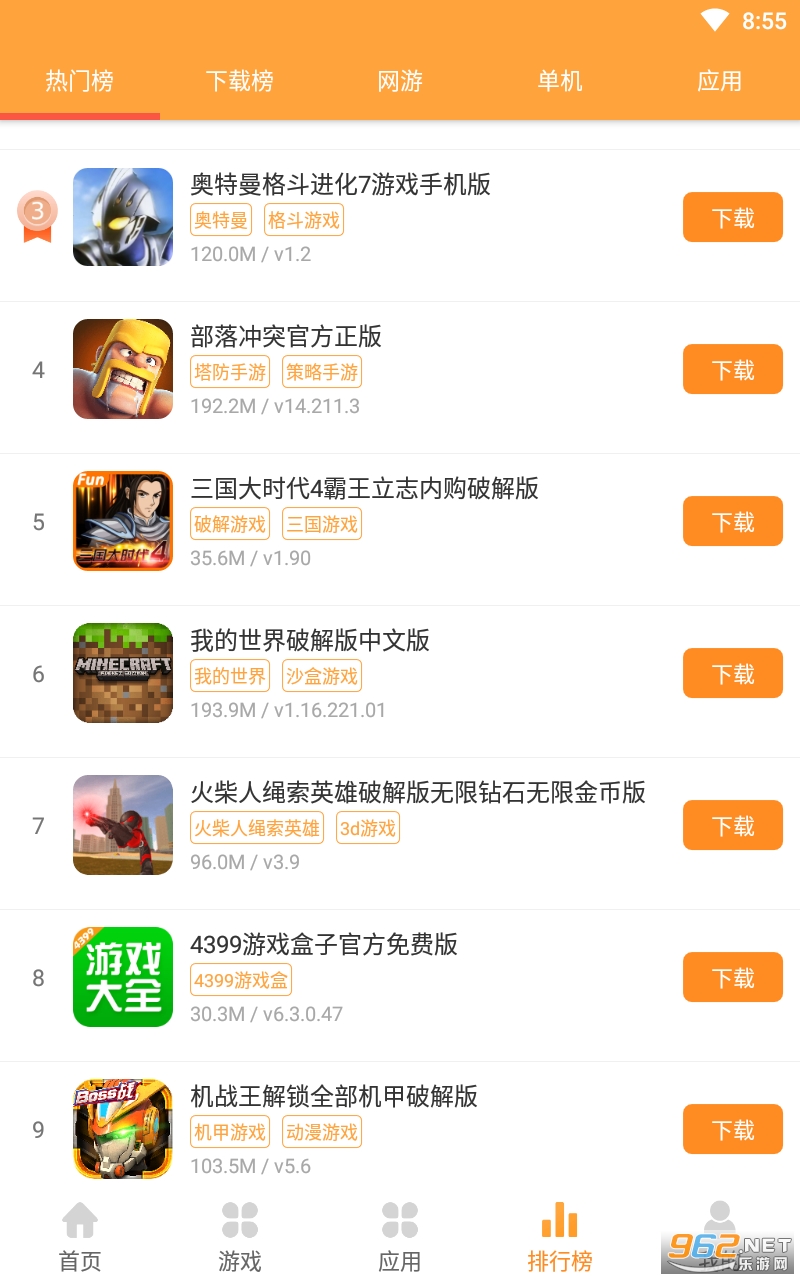Go to 首页 in bottom navigation
The width and height of the screenshot is (800, 1280).
pyautogui.click(x=80, y=1237)
